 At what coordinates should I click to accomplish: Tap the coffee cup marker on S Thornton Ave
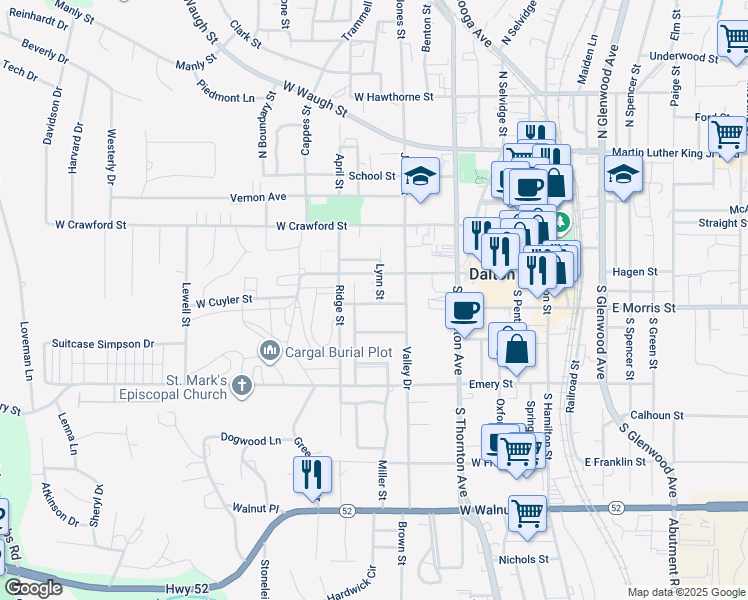click(x=464, y=312)
